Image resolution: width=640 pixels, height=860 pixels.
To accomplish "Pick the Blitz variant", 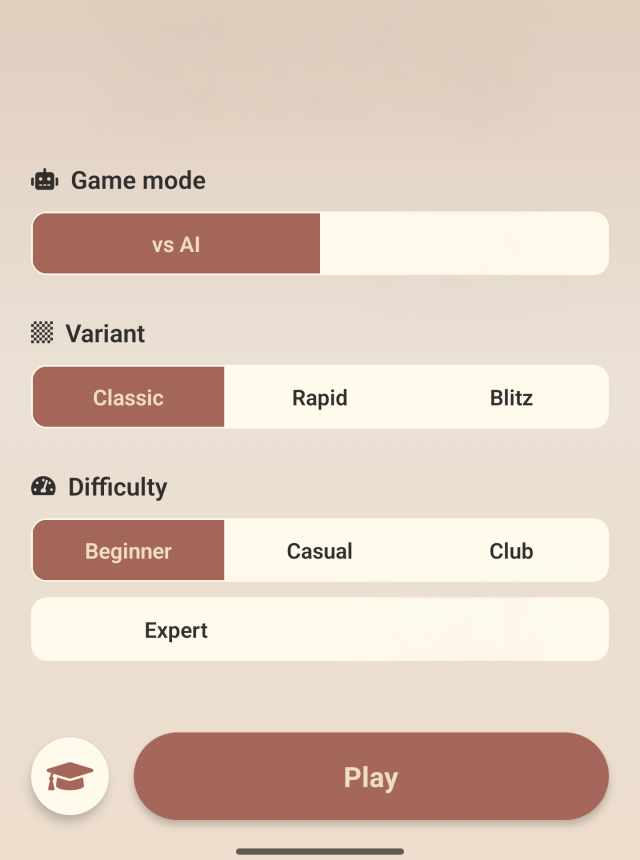I will pos(511,397).
